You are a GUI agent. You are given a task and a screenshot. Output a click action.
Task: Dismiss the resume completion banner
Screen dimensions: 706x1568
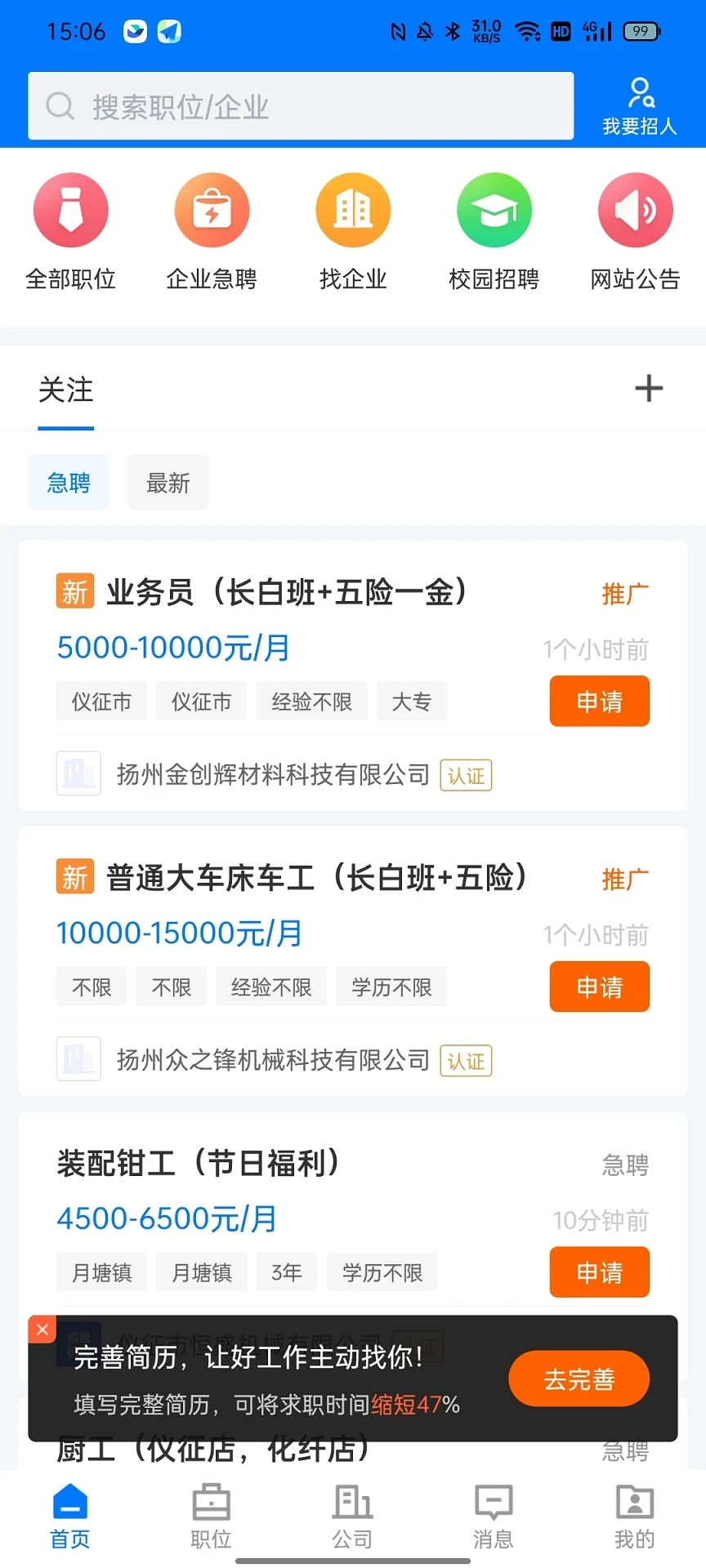[x=42, y=1329]
